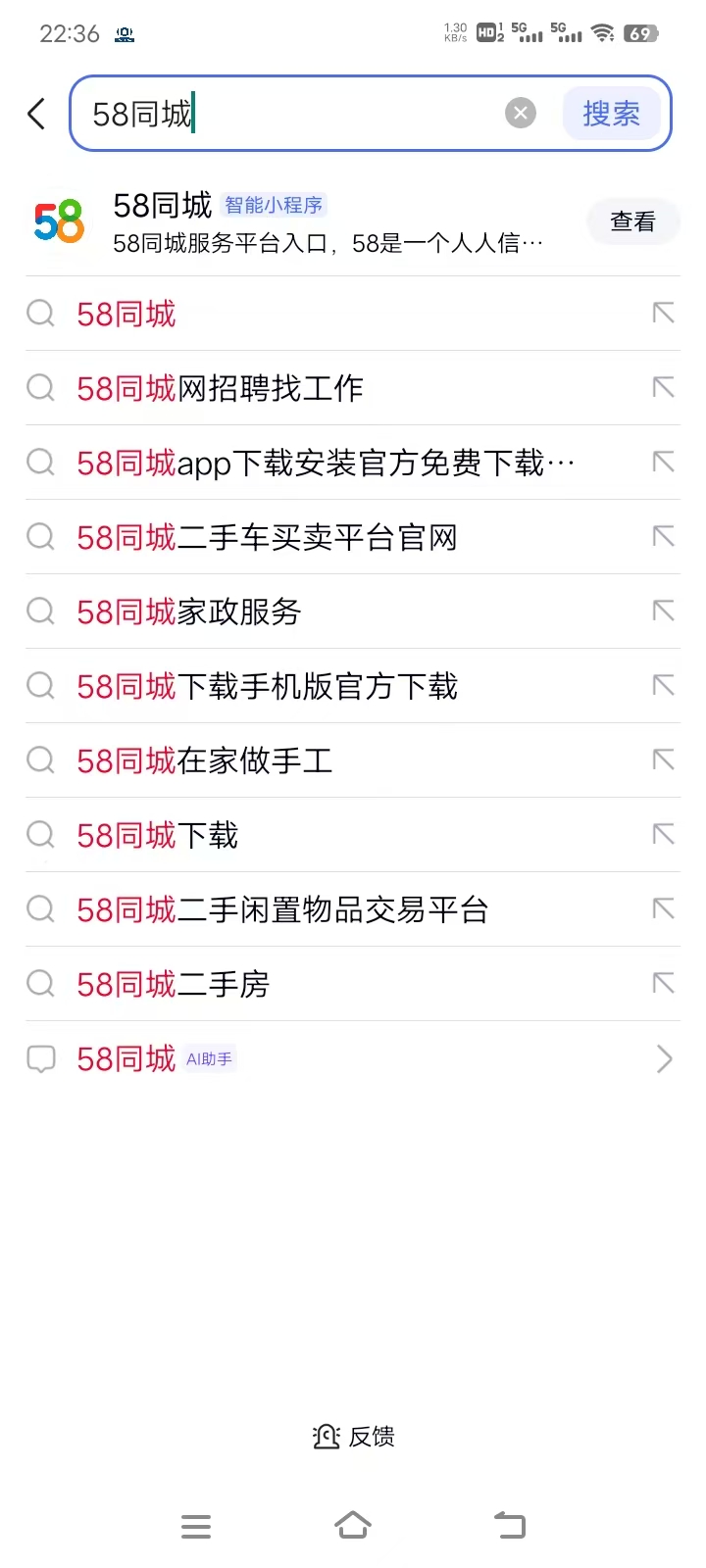Fill search with 58同城下载 using its arrow
The image size is (706, 1568).
coord(664,835)
